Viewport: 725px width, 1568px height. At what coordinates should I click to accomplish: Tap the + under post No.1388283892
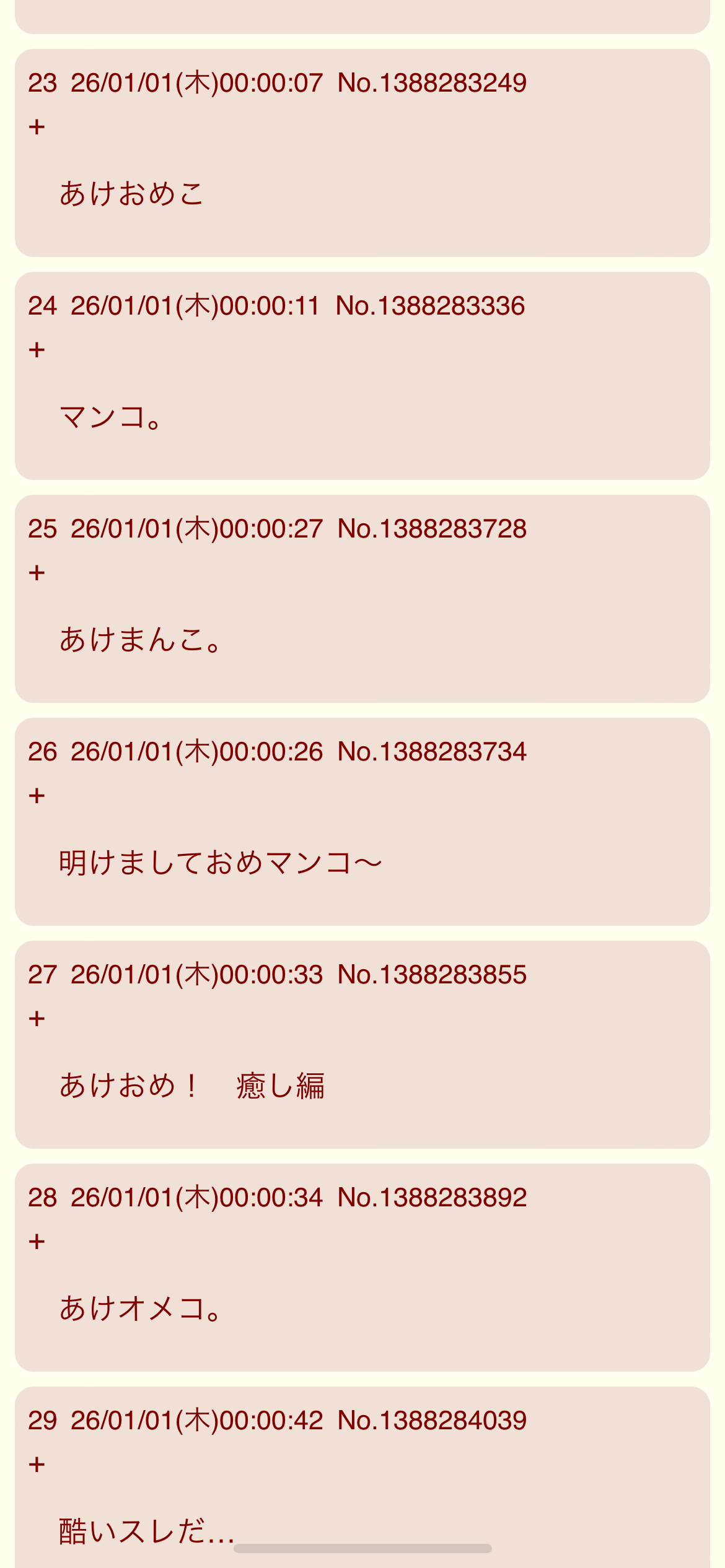point(37,1242)
